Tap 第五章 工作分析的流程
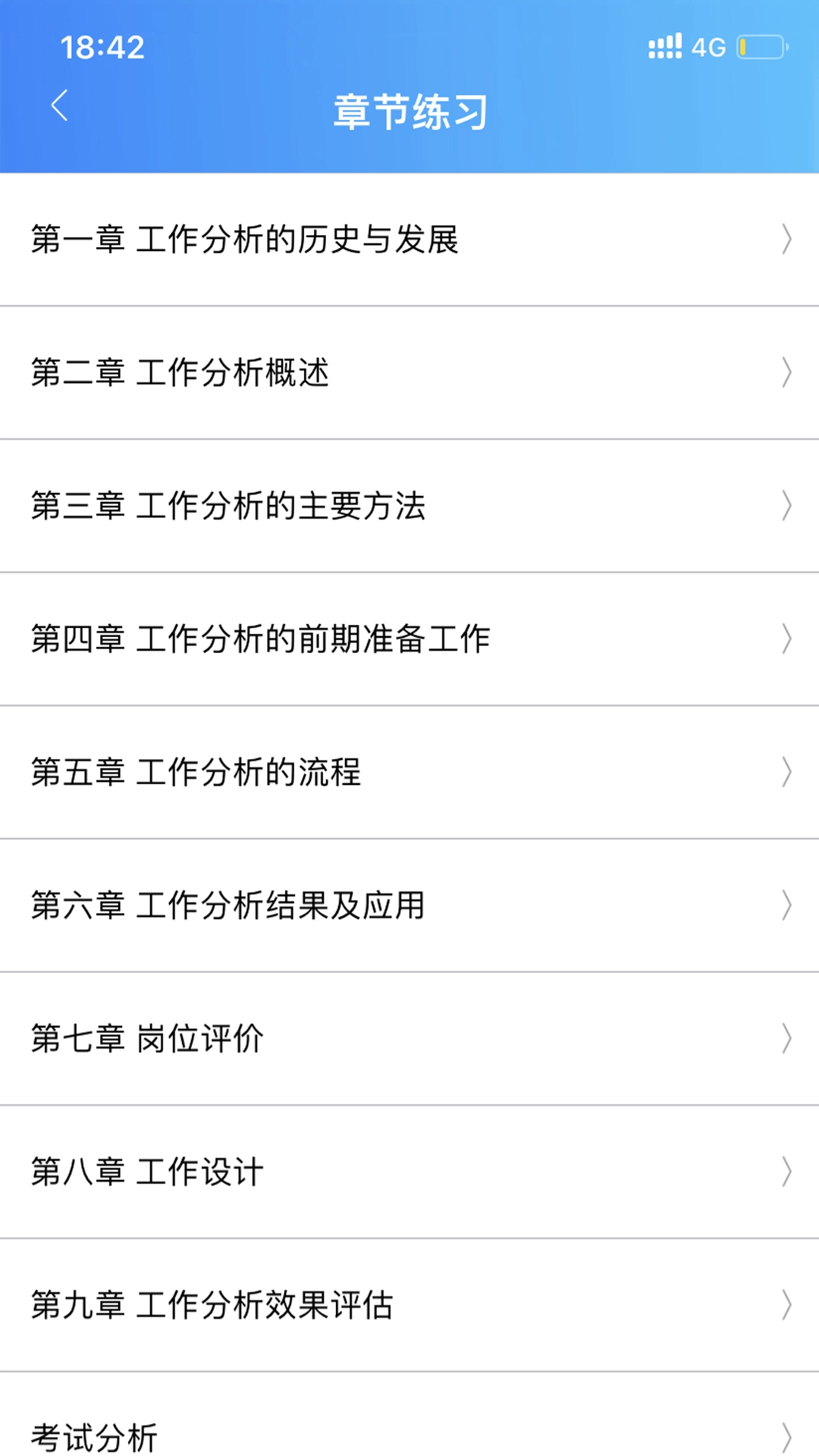Image resolution: width=819 pixels, height=1456 pixels. (409, 772)
